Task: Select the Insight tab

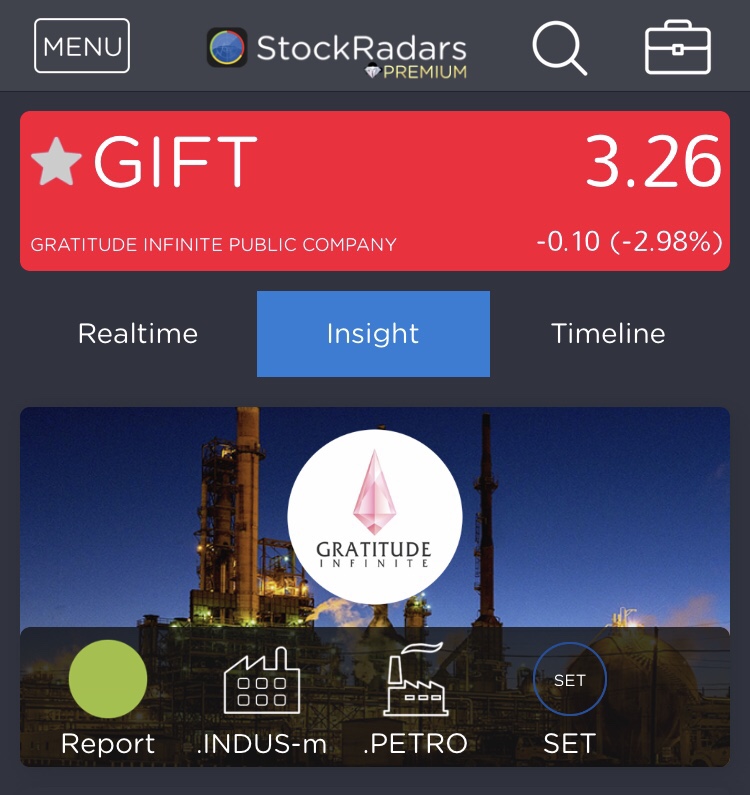Action: pyautogui.click(x=373, y=334)
